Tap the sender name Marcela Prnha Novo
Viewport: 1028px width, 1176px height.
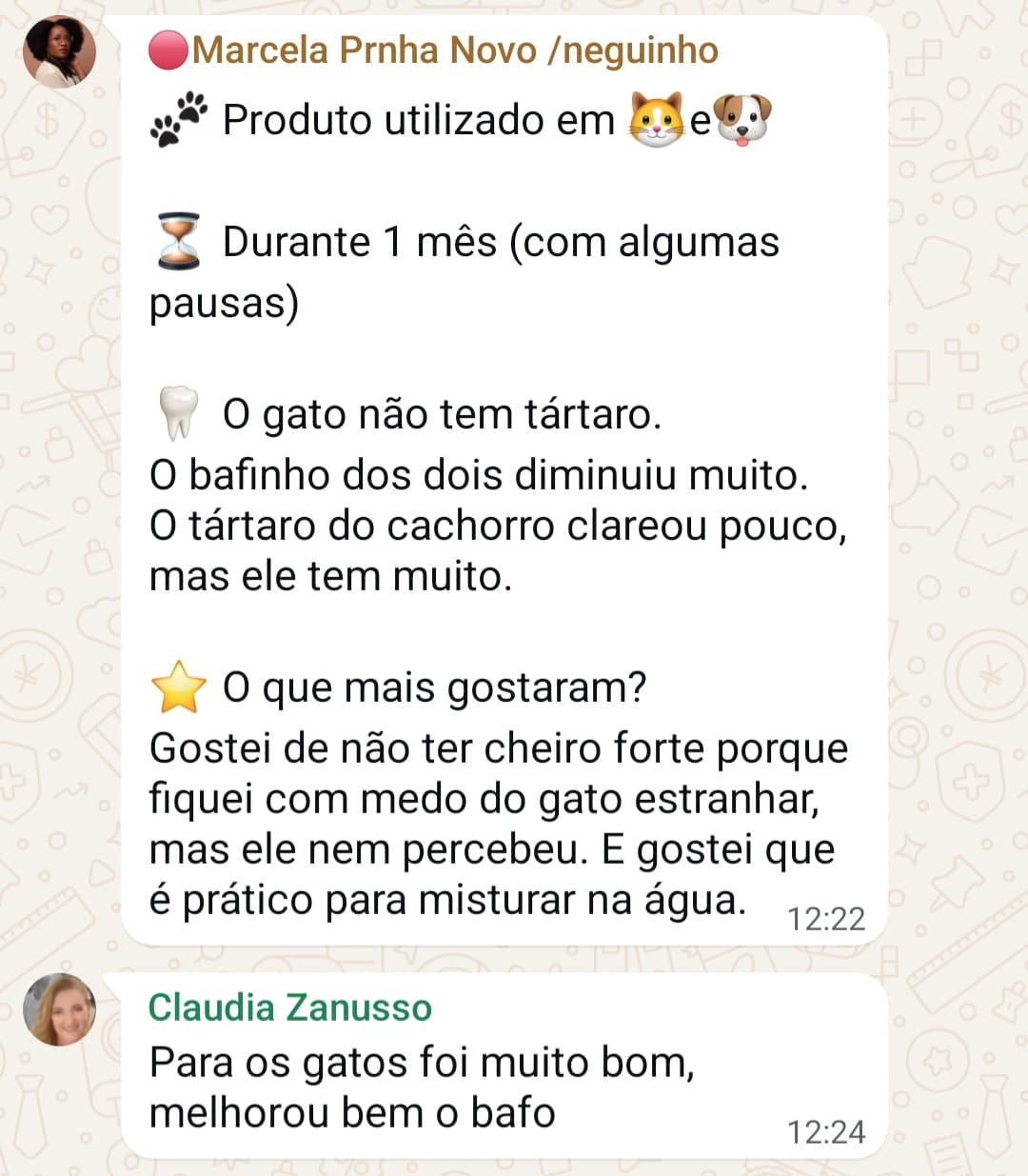(434, 50)
